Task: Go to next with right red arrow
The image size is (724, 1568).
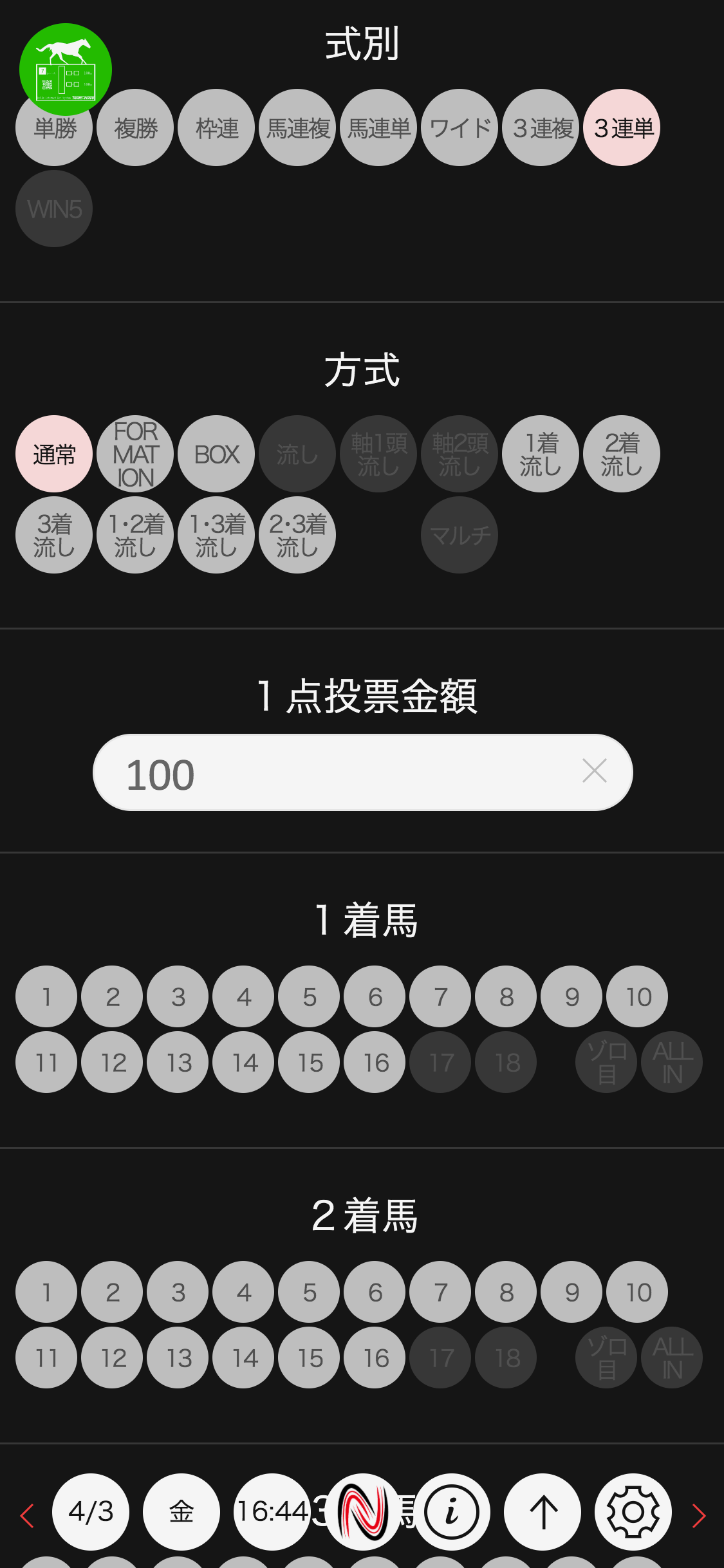Action: coord(699,1516)
